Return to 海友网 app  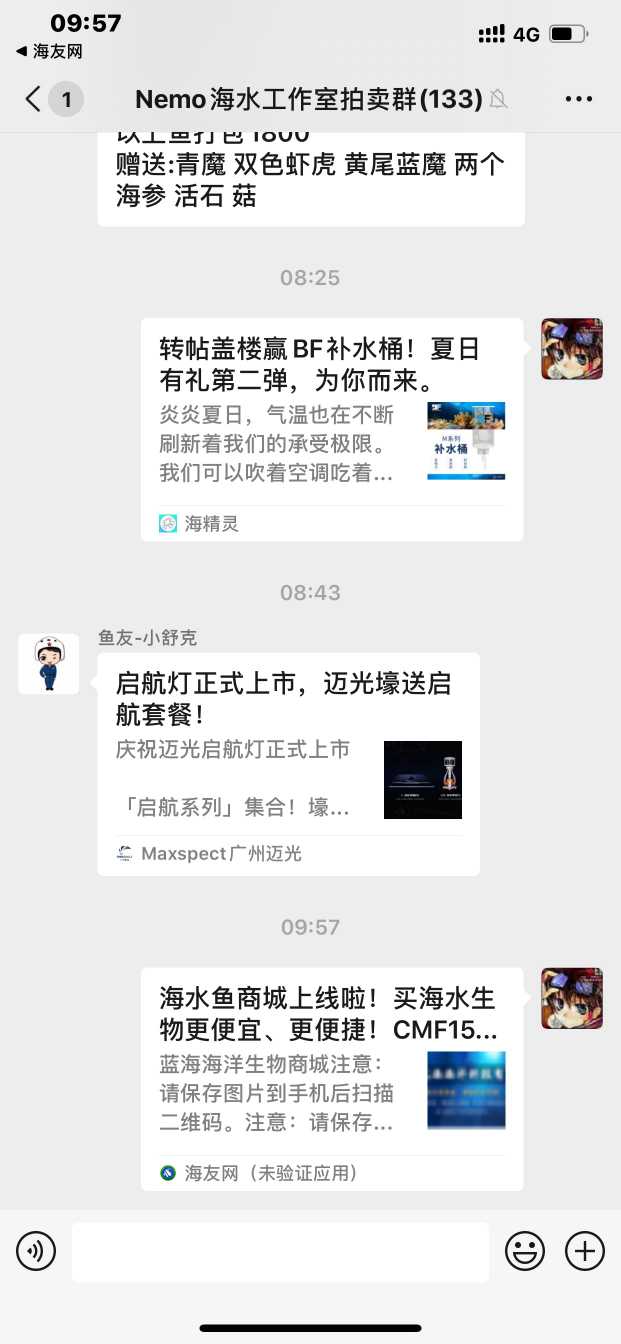point(49,51)
